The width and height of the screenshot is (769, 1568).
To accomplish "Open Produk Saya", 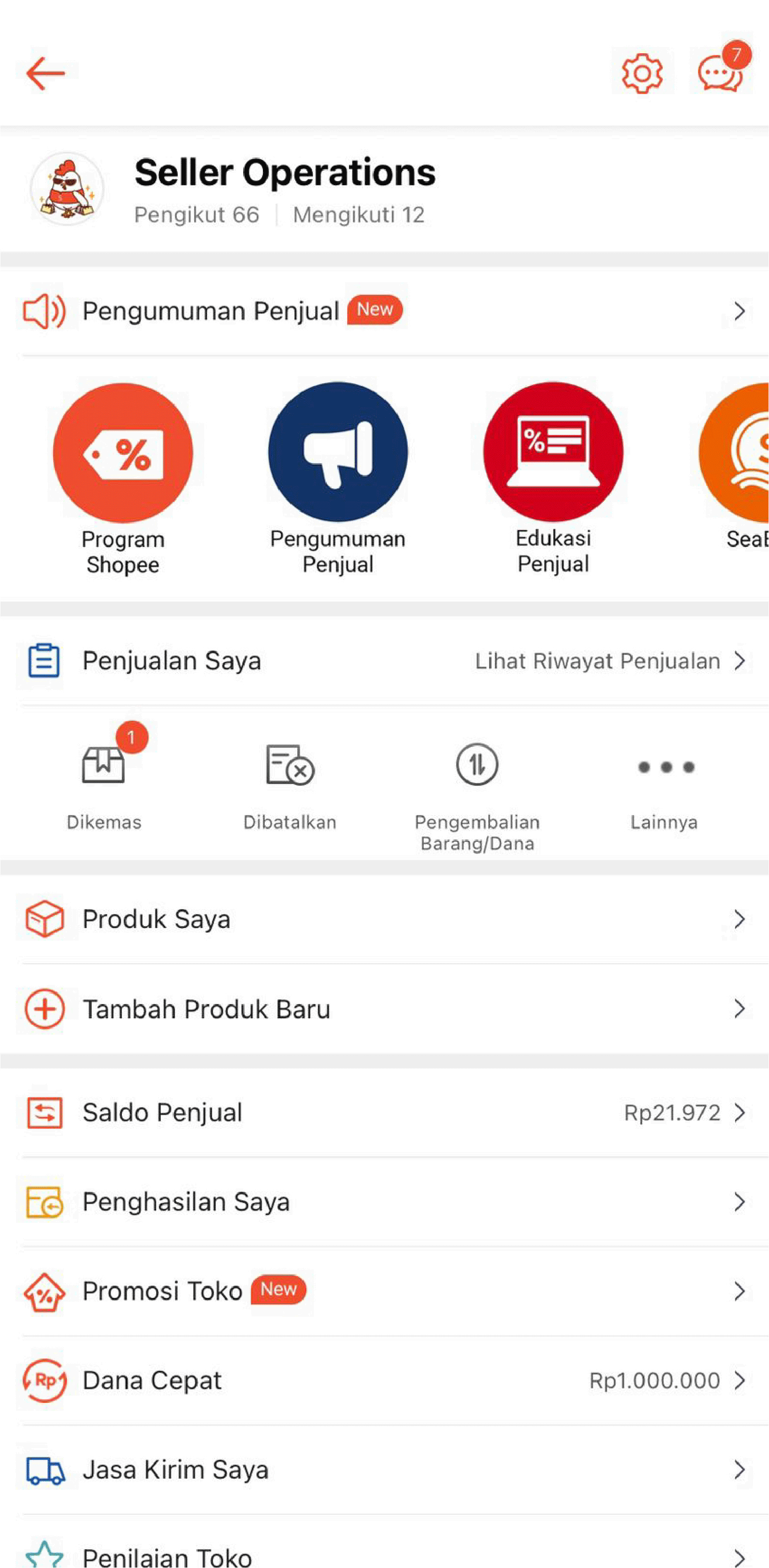I will coord(384,919).
